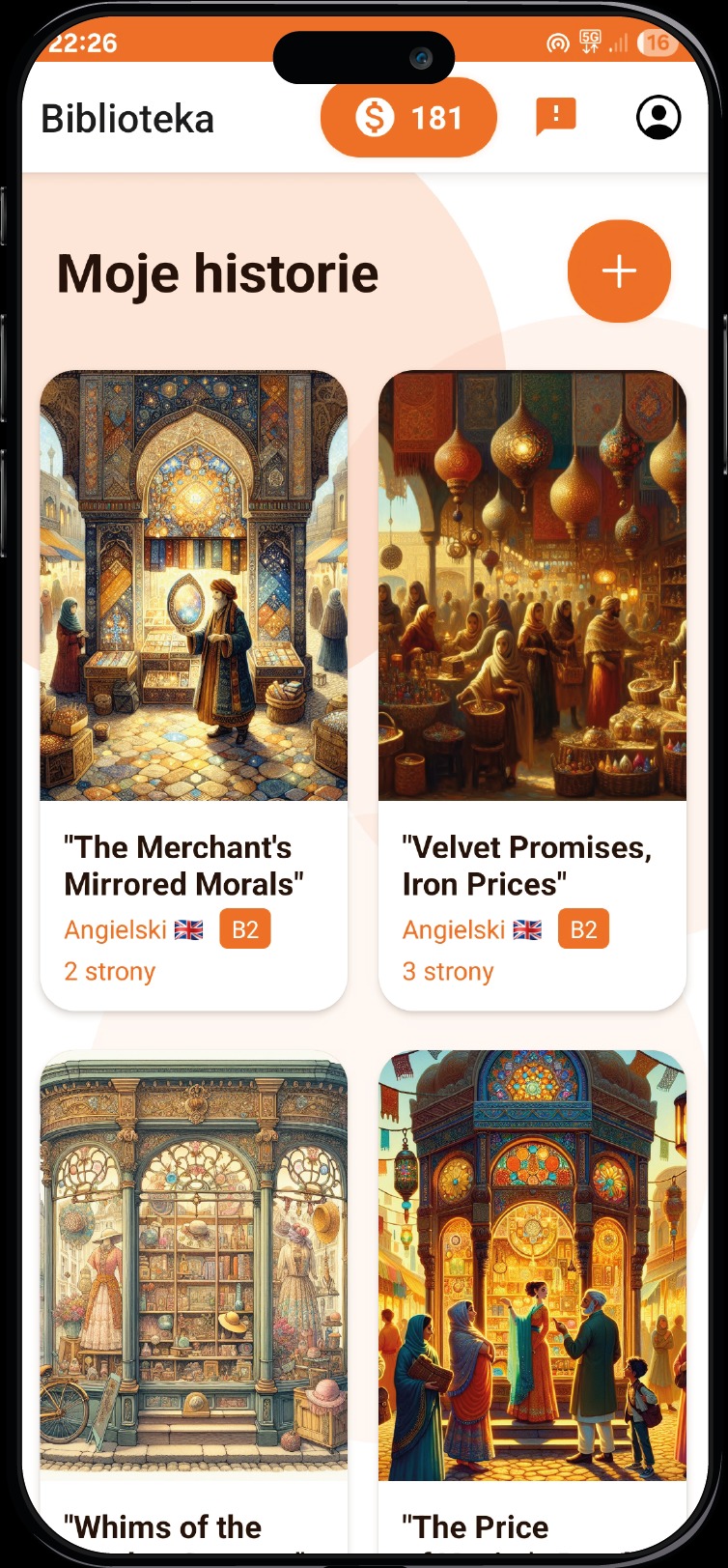728x1568 pixels.
Task: Tap the B2 badge on Velvet Promises card
Action: coord(583,928)
